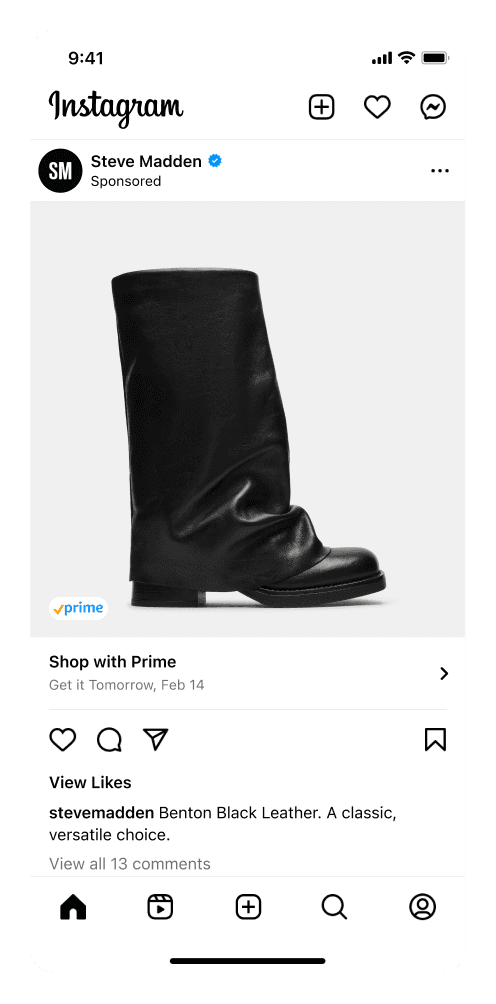496x1004 pixels.
Task: Open the Shop with Prime row
Action: pyautogui.click(x=248, y=673)
